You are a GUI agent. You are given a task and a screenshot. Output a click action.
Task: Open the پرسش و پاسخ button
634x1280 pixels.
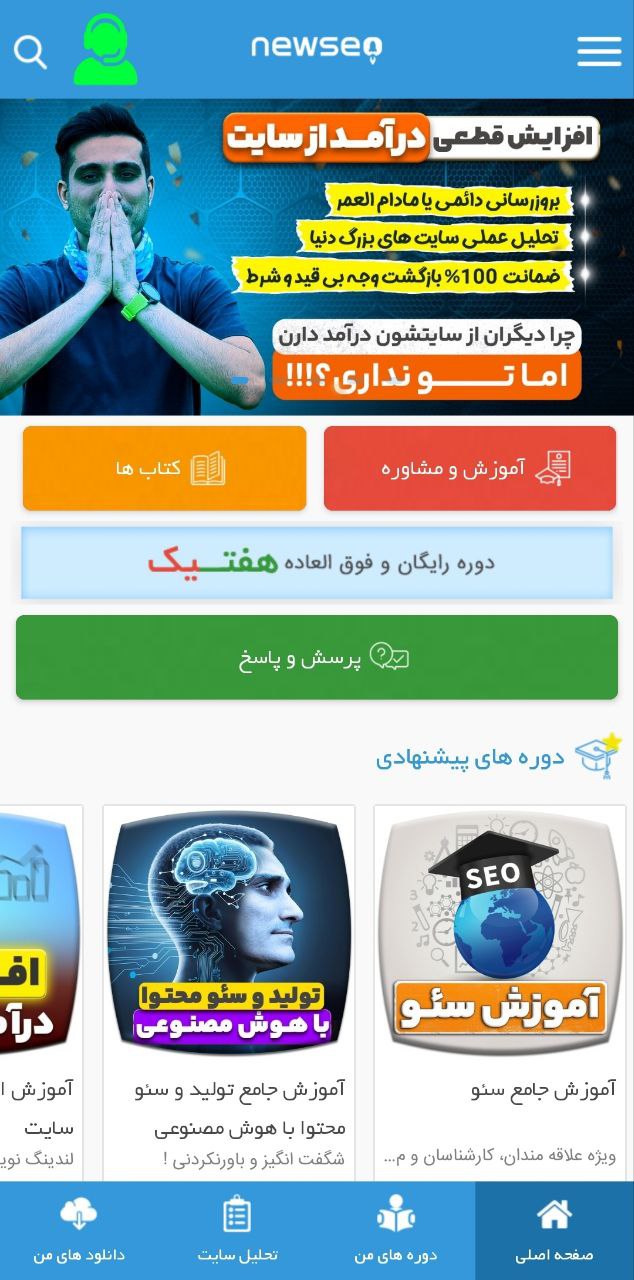[x=317, y=657]
